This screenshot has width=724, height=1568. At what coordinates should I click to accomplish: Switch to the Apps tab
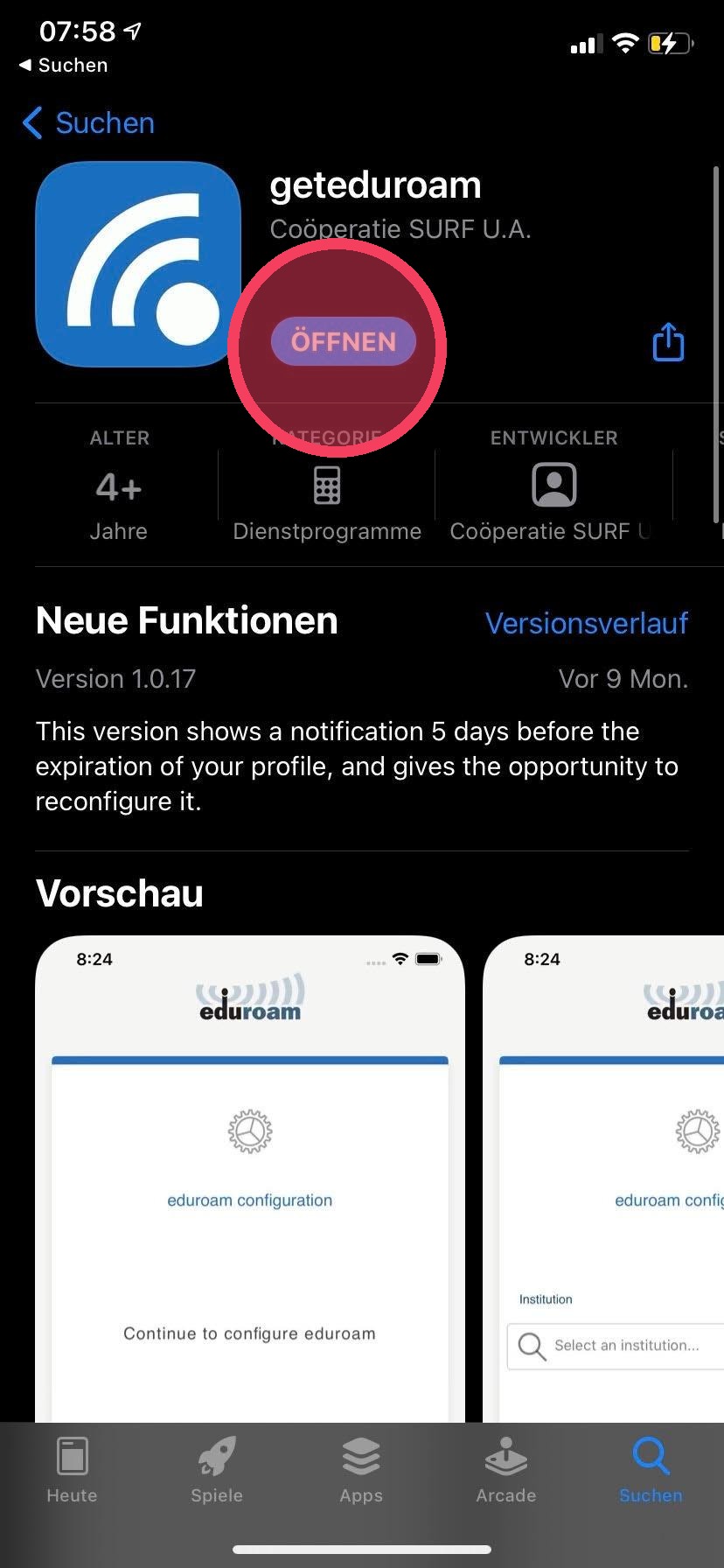point(361,1470)
